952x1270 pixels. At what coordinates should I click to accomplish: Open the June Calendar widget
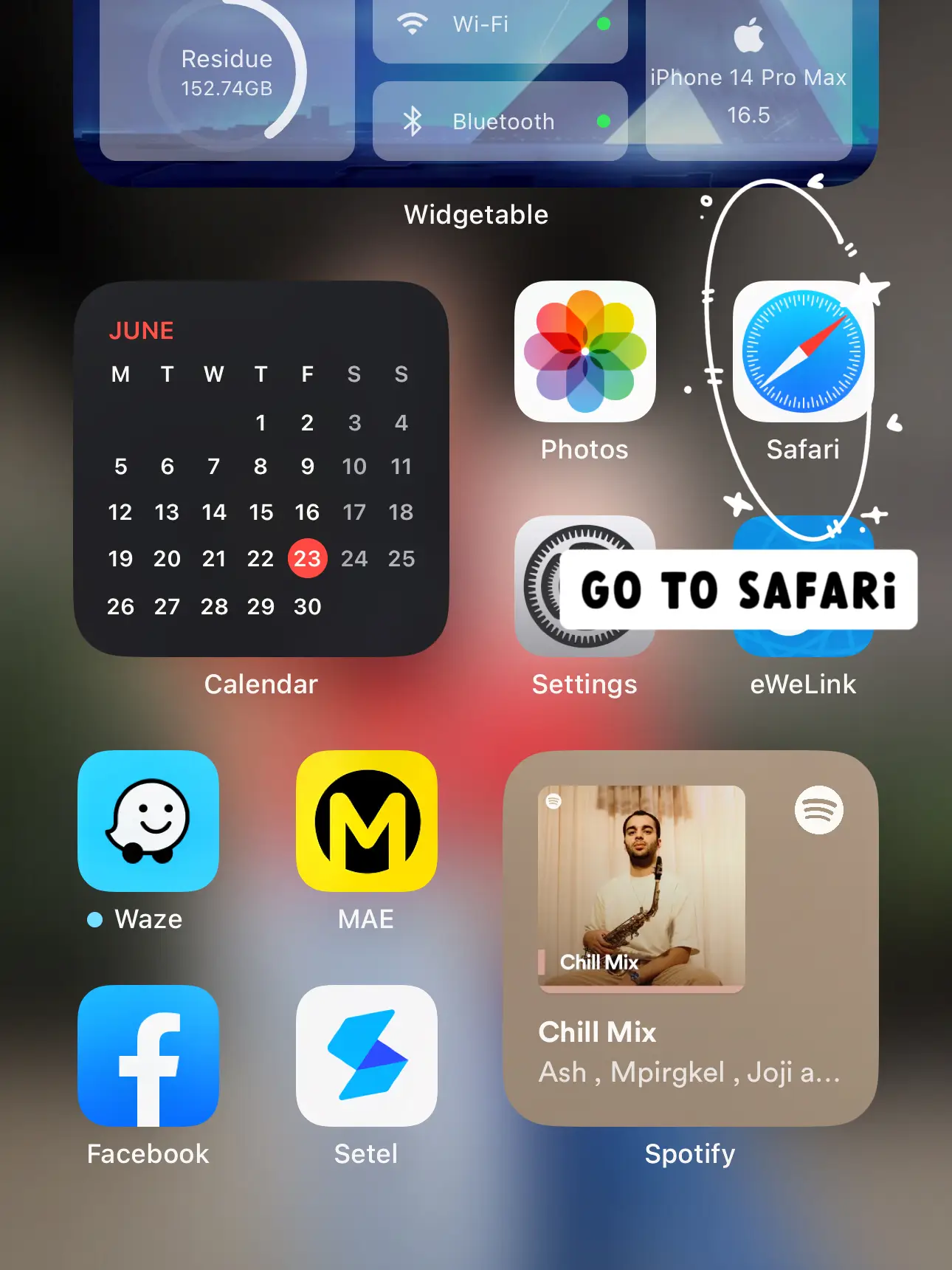[261, 469]
